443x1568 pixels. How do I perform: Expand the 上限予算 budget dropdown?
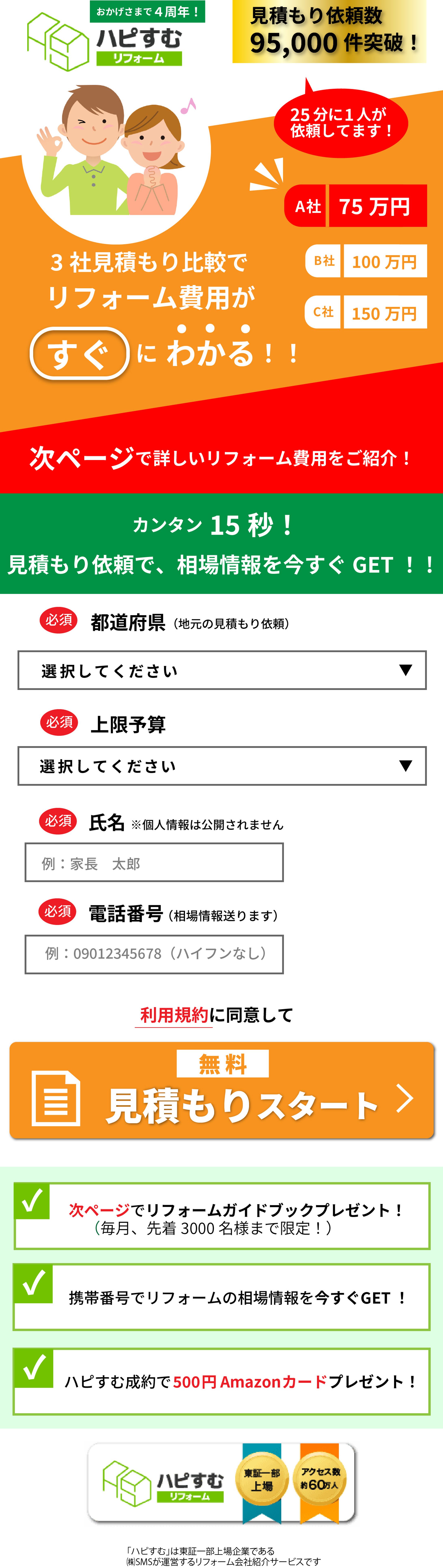(x=221, y=766)
